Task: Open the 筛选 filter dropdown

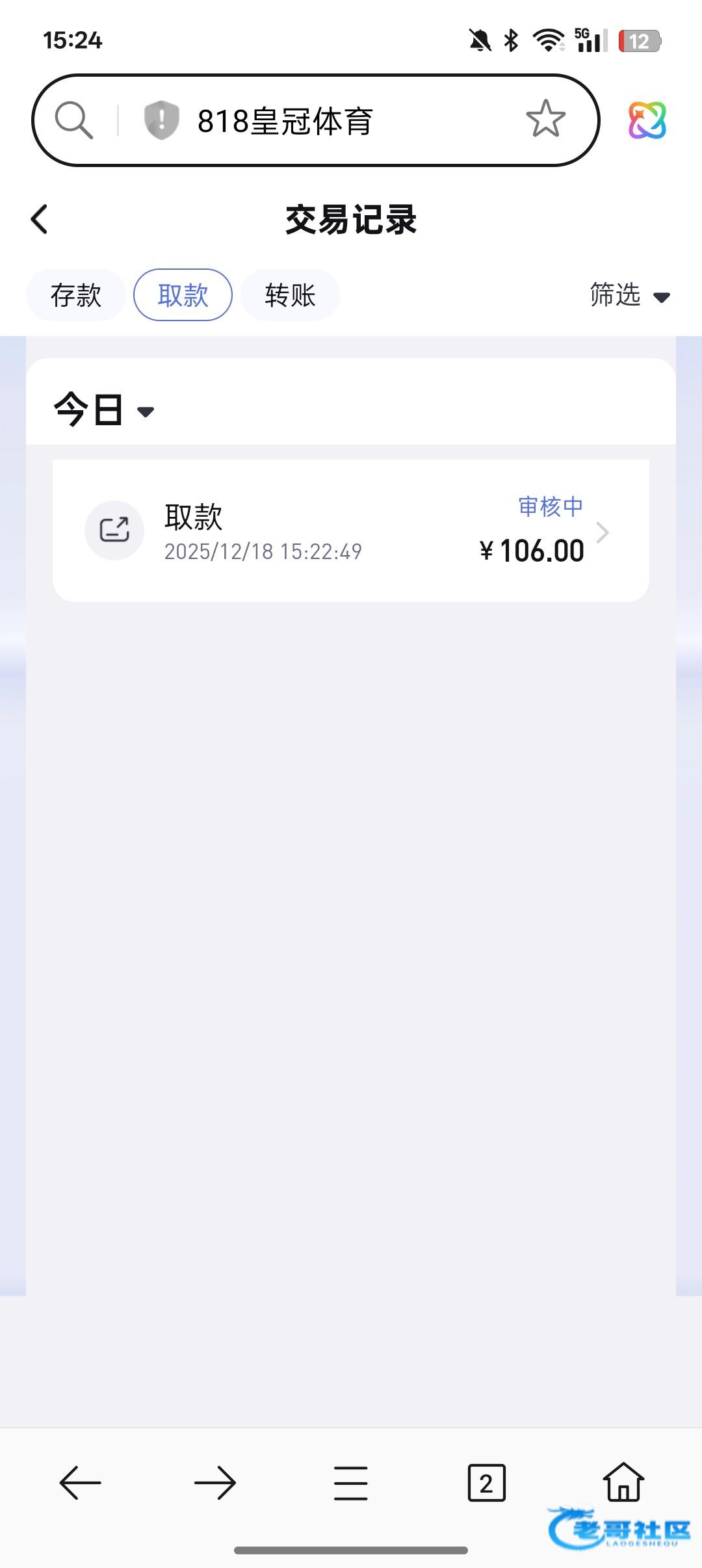Action: point(629,295)
